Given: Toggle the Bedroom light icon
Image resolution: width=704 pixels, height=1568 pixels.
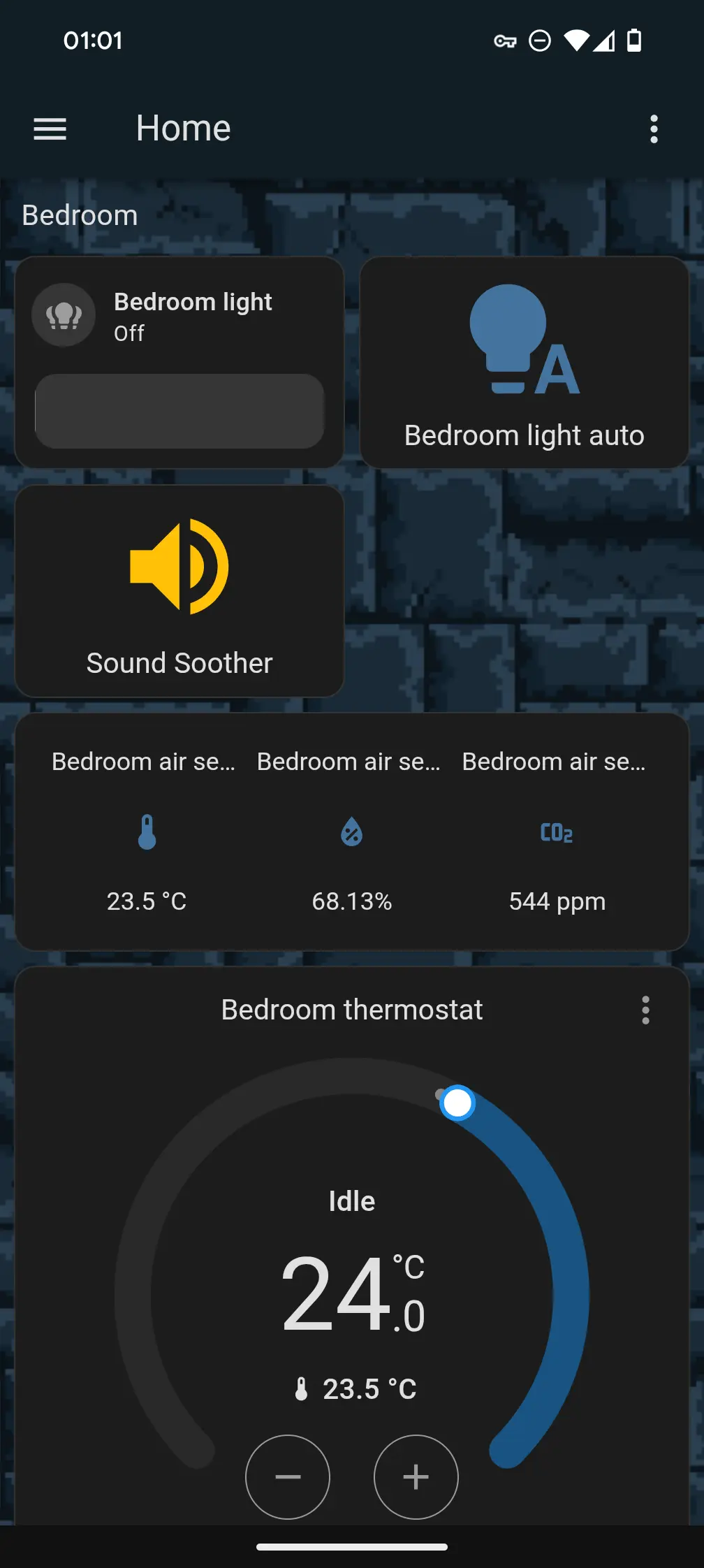Looking at the screenshot, I should [x=64, y=316].
